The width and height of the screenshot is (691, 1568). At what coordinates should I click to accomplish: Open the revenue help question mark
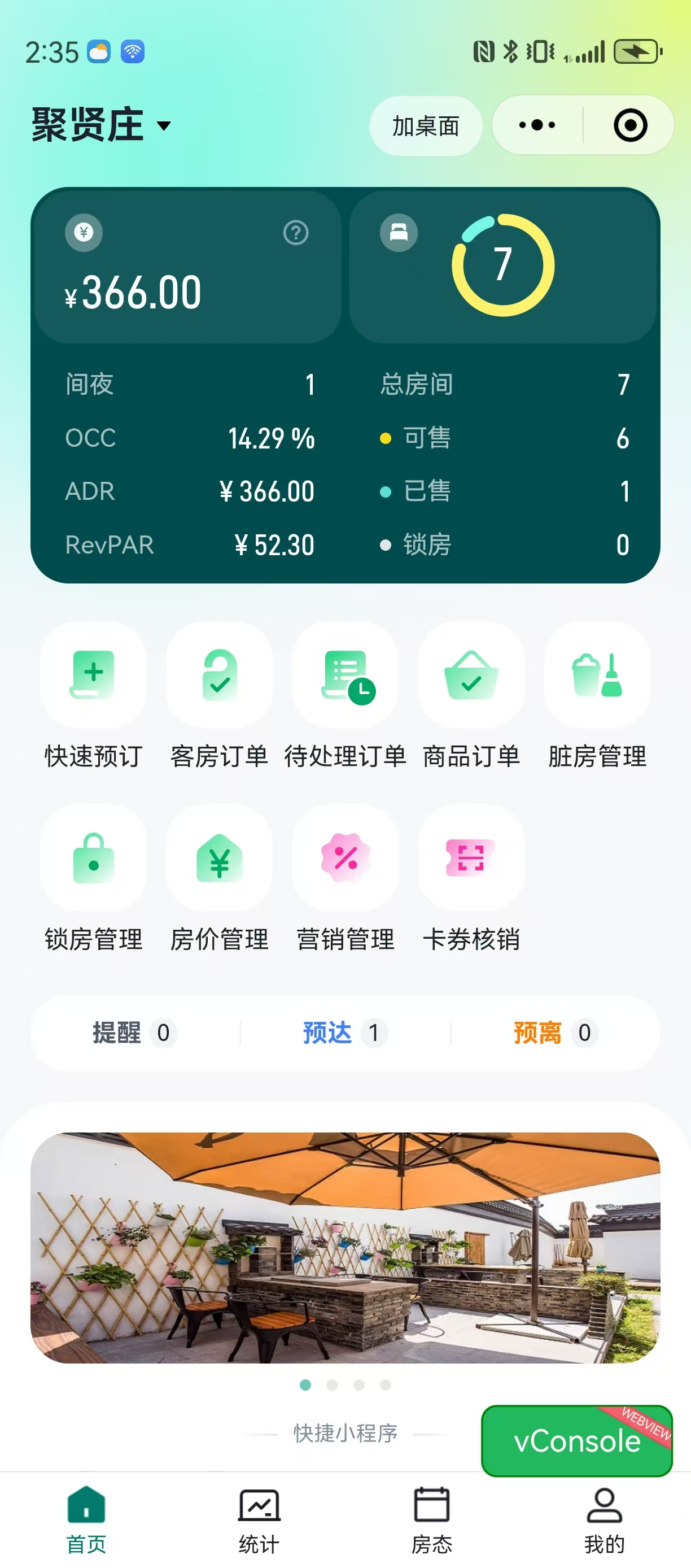coord(296,233)
